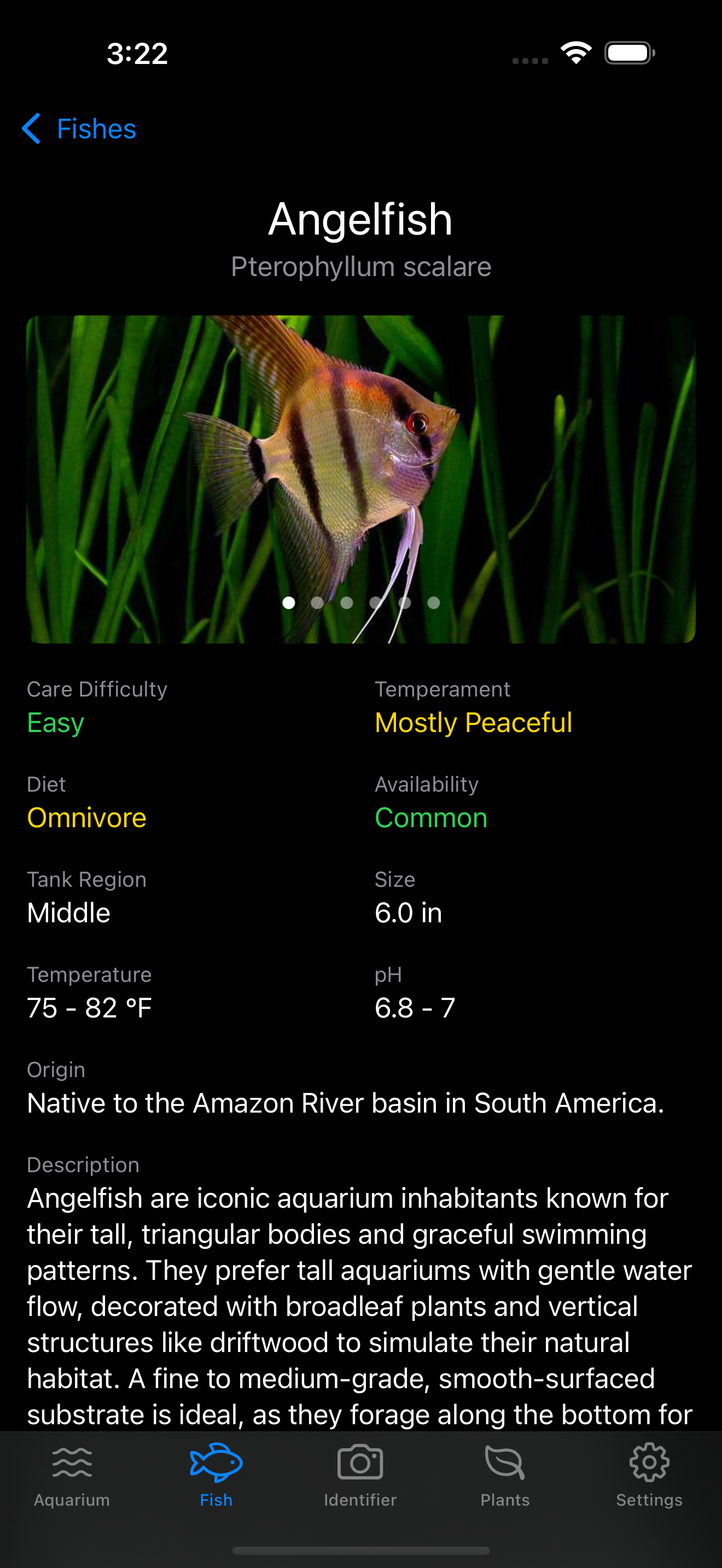Tap the back chevron next to Fishes
This screenshot has height=1568, width=722.
(31, 128)
